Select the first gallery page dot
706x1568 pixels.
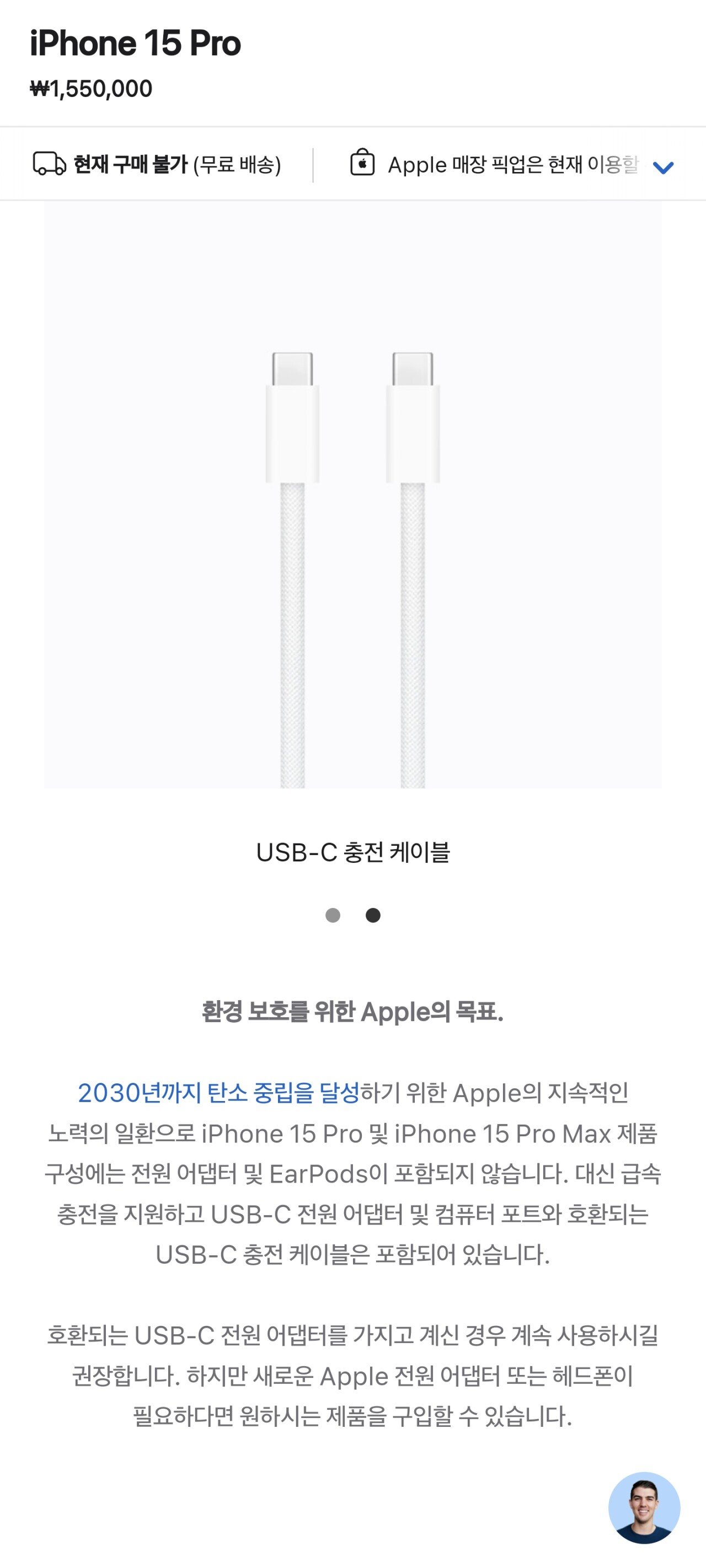pyautogui.click(x=333, y=915)
